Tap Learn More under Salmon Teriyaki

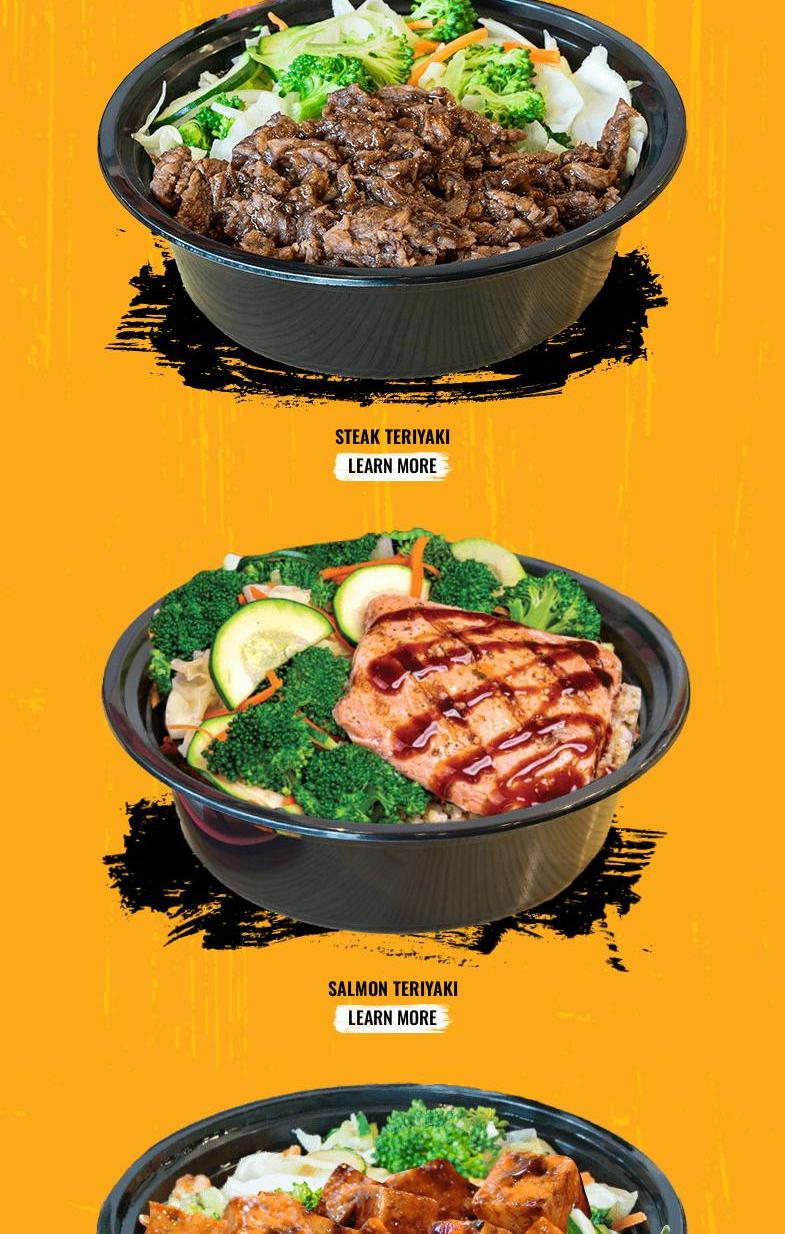pyautogui.click(x=392, y=1018)
